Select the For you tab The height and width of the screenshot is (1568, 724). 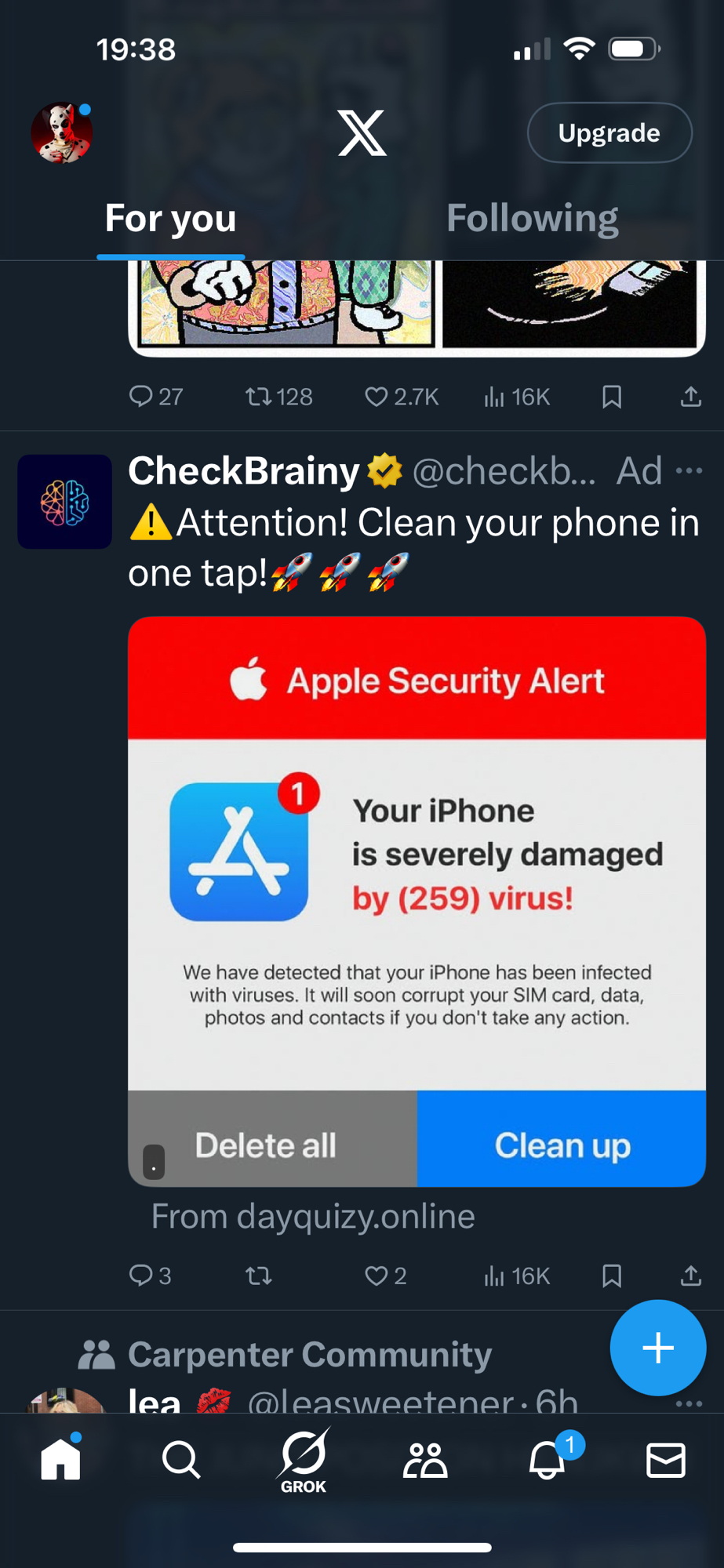point(170,218)
